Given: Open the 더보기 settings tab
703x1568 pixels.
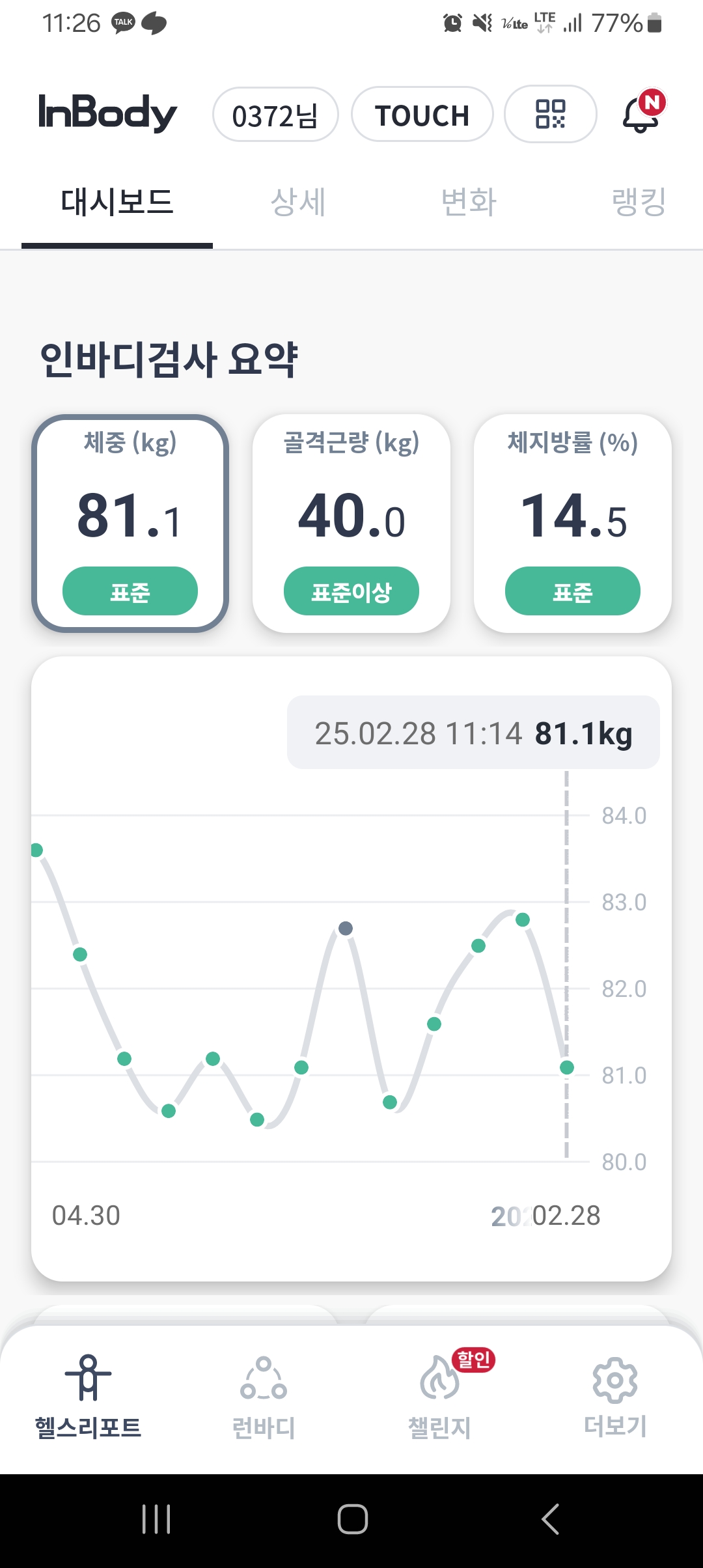Looking at the screenshot, I should [615, 1397].
